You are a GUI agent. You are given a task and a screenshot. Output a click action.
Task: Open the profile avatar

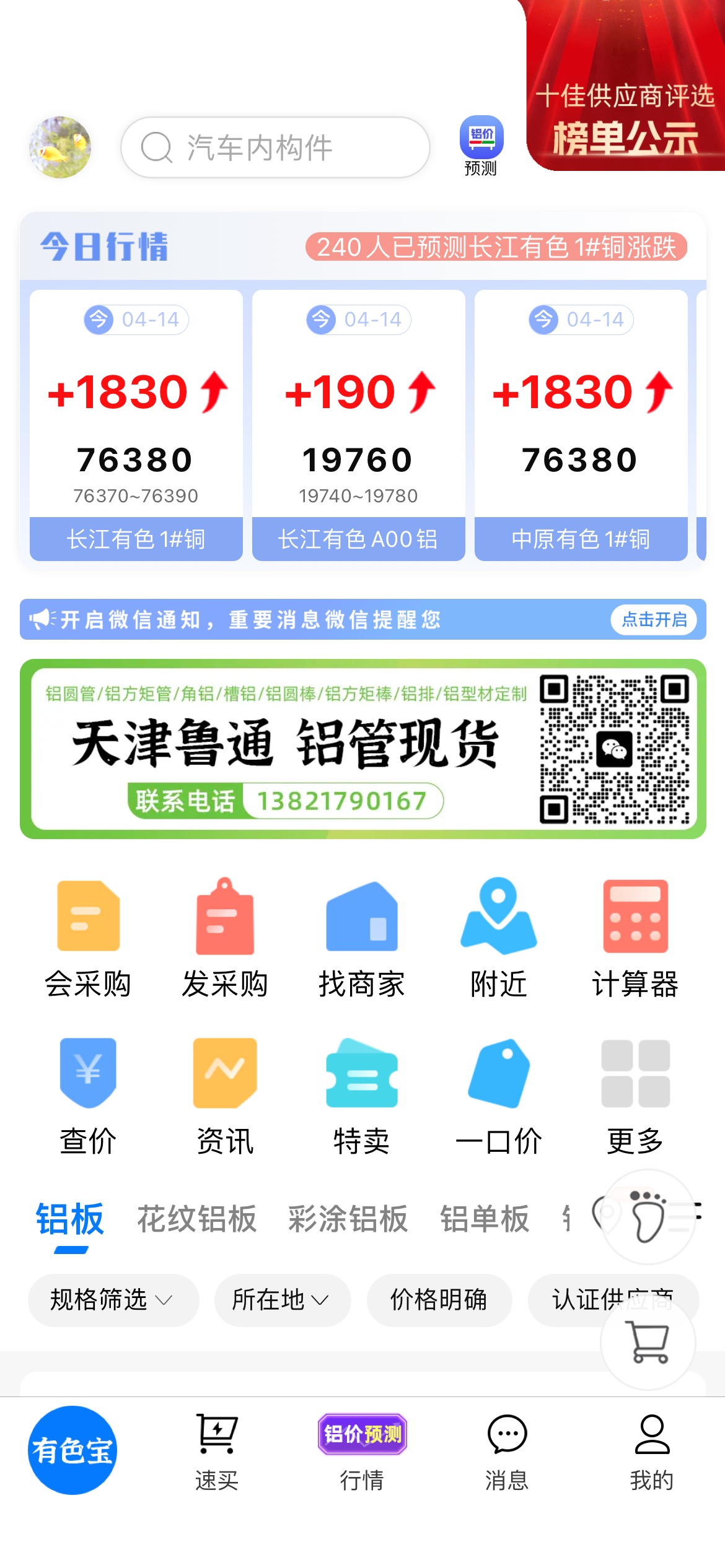pyautogui.click(x=60, y=147)
